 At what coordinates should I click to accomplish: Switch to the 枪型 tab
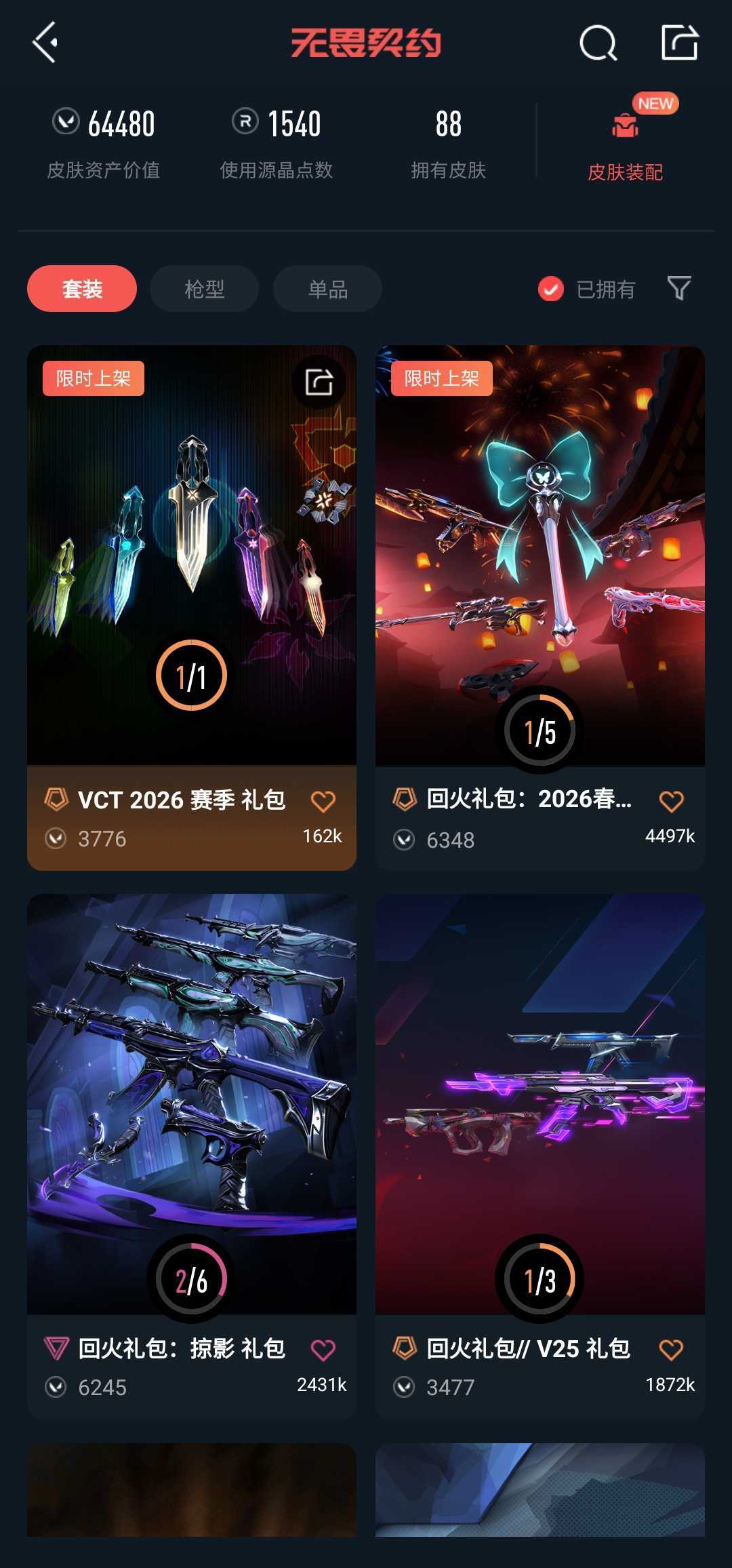204,289
